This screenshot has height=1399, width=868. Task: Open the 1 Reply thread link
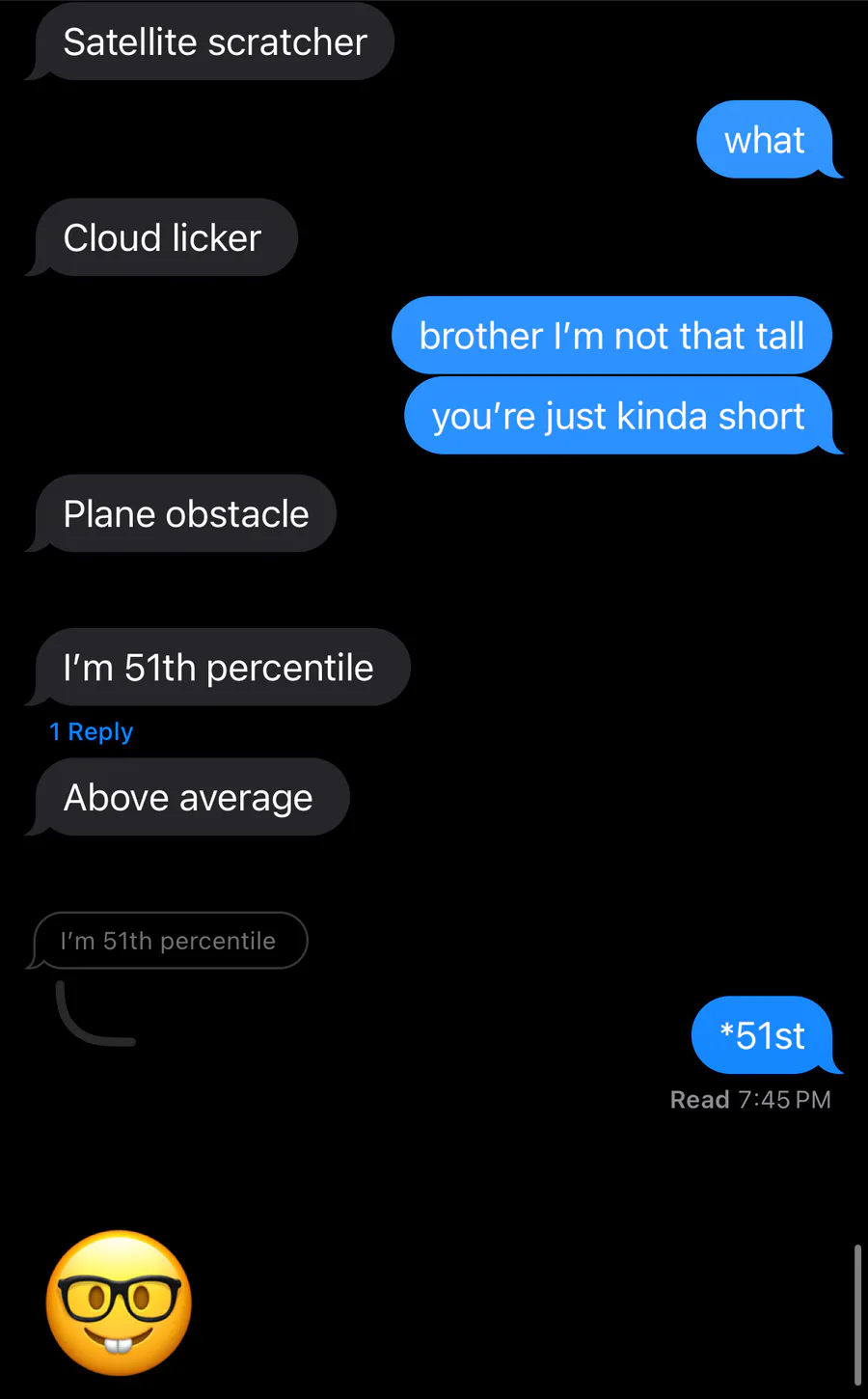[x=92, y=732]
